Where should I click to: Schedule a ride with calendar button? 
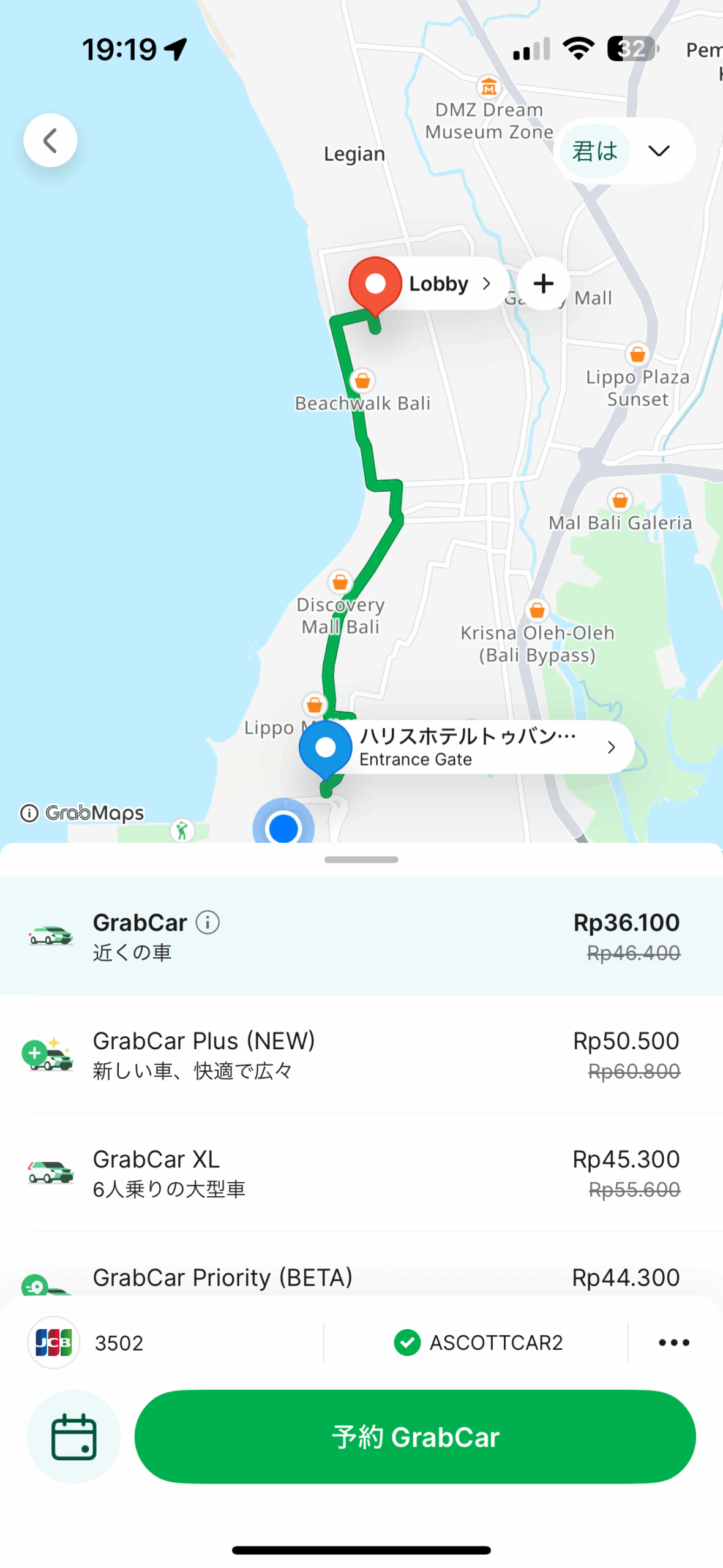[x=73, y=1436]
